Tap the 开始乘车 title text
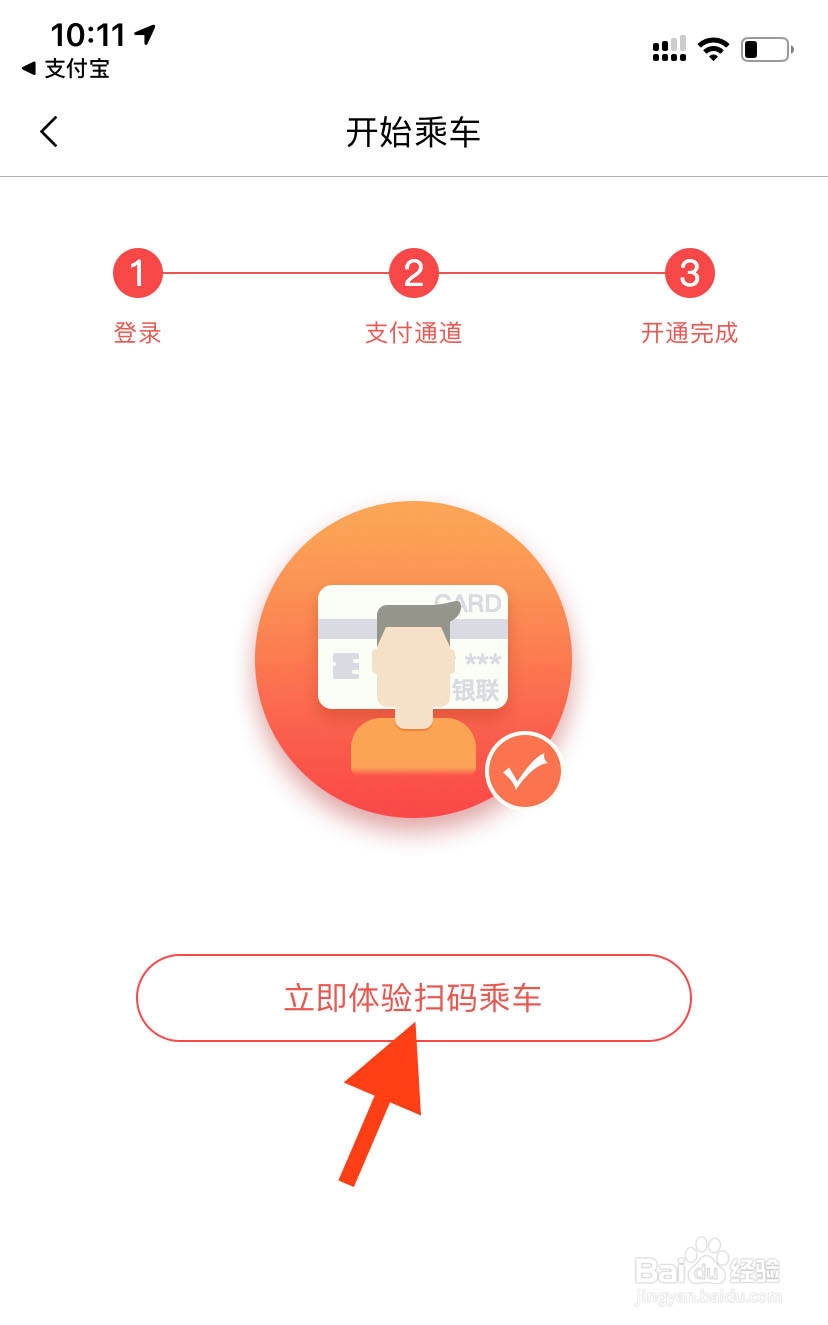 tap(412, 131)
